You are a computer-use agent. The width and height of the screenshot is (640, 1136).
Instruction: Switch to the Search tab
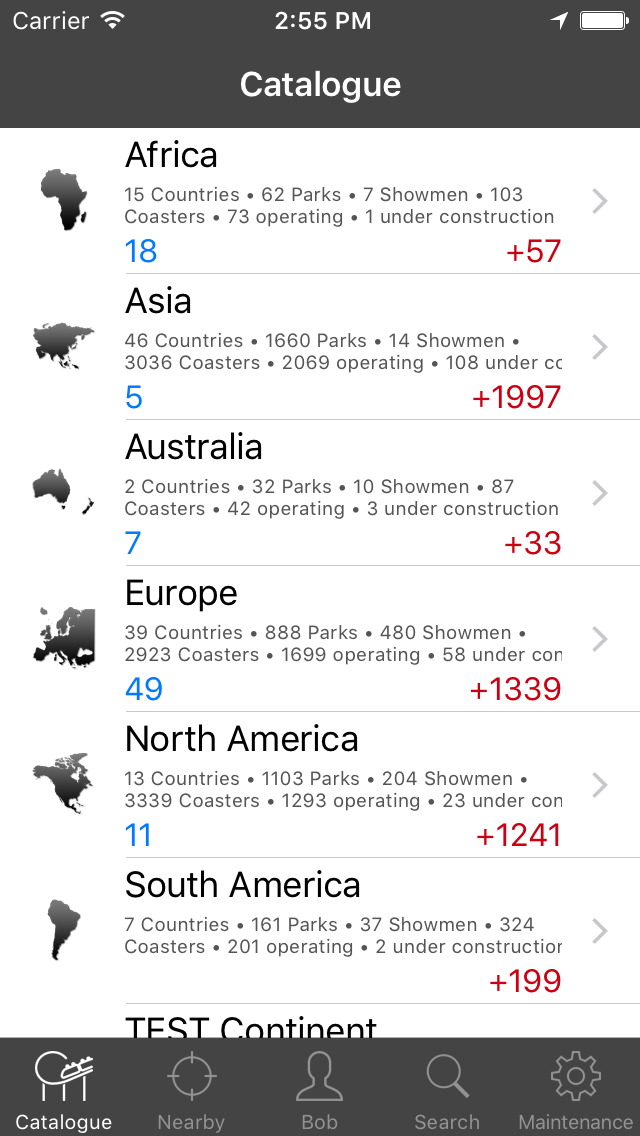(x=447, y=1089)
